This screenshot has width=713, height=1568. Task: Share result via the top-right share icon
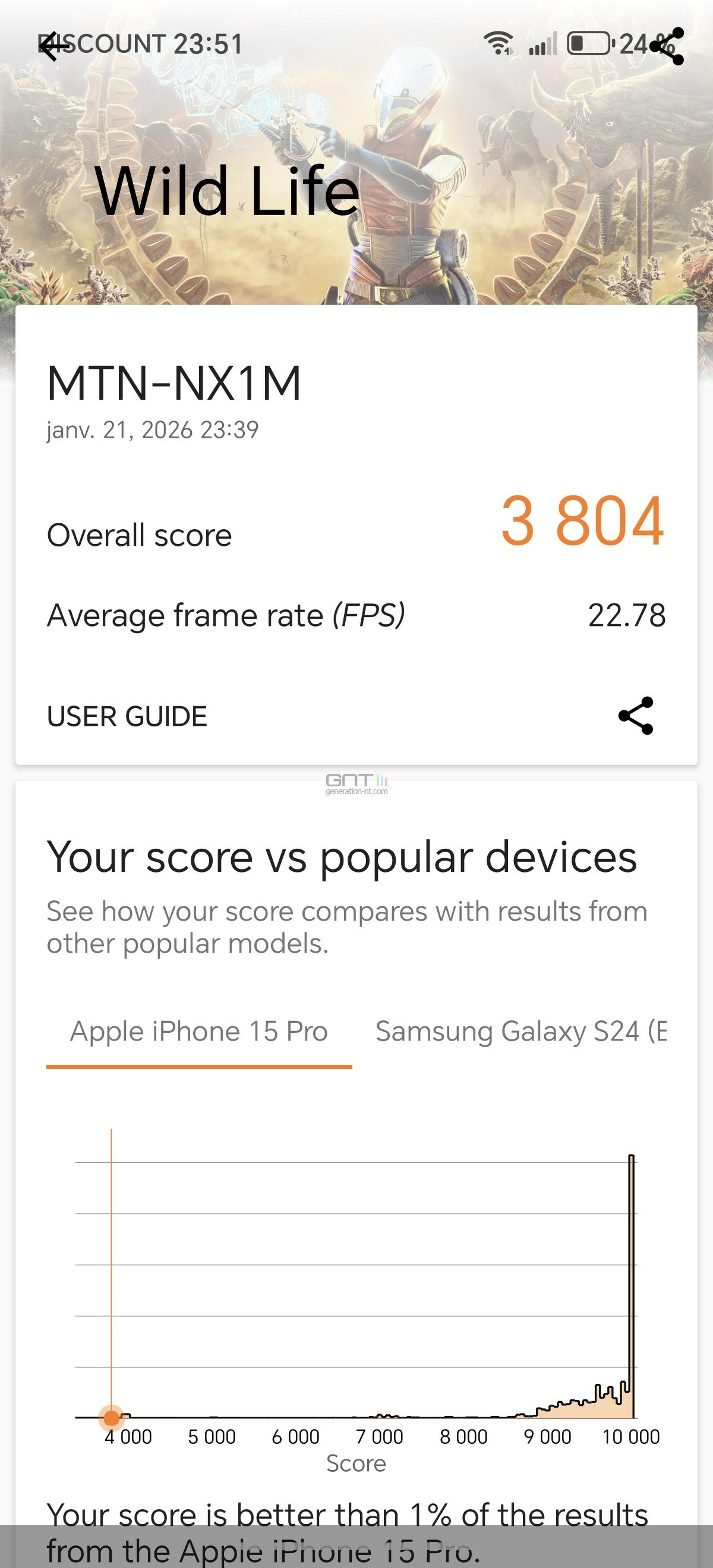pyautogui.click(x=667, y=46)
